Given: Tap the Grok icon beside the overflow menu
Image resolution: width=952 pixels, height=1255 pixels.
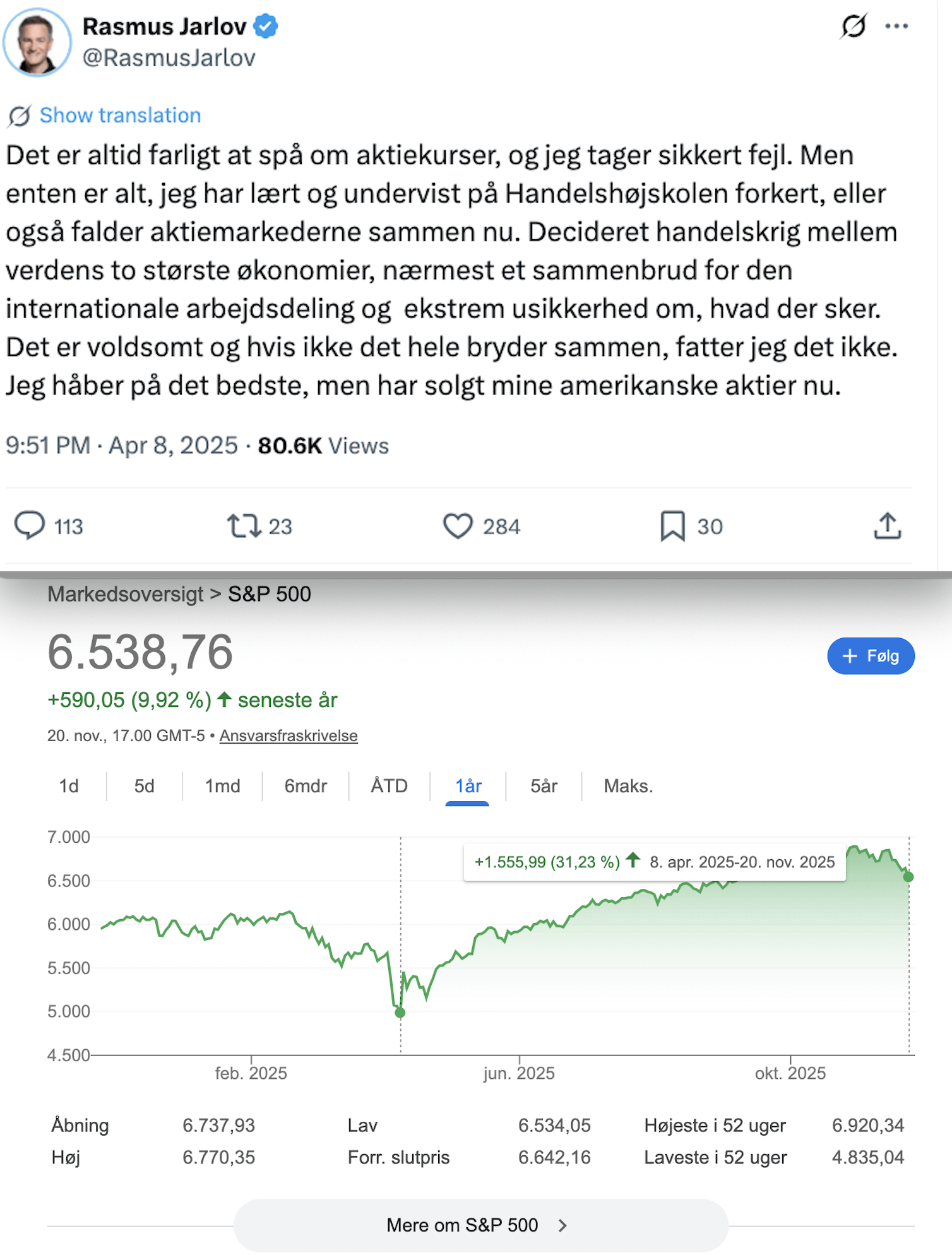Looking at the screenshot, I should coord(853,26).
